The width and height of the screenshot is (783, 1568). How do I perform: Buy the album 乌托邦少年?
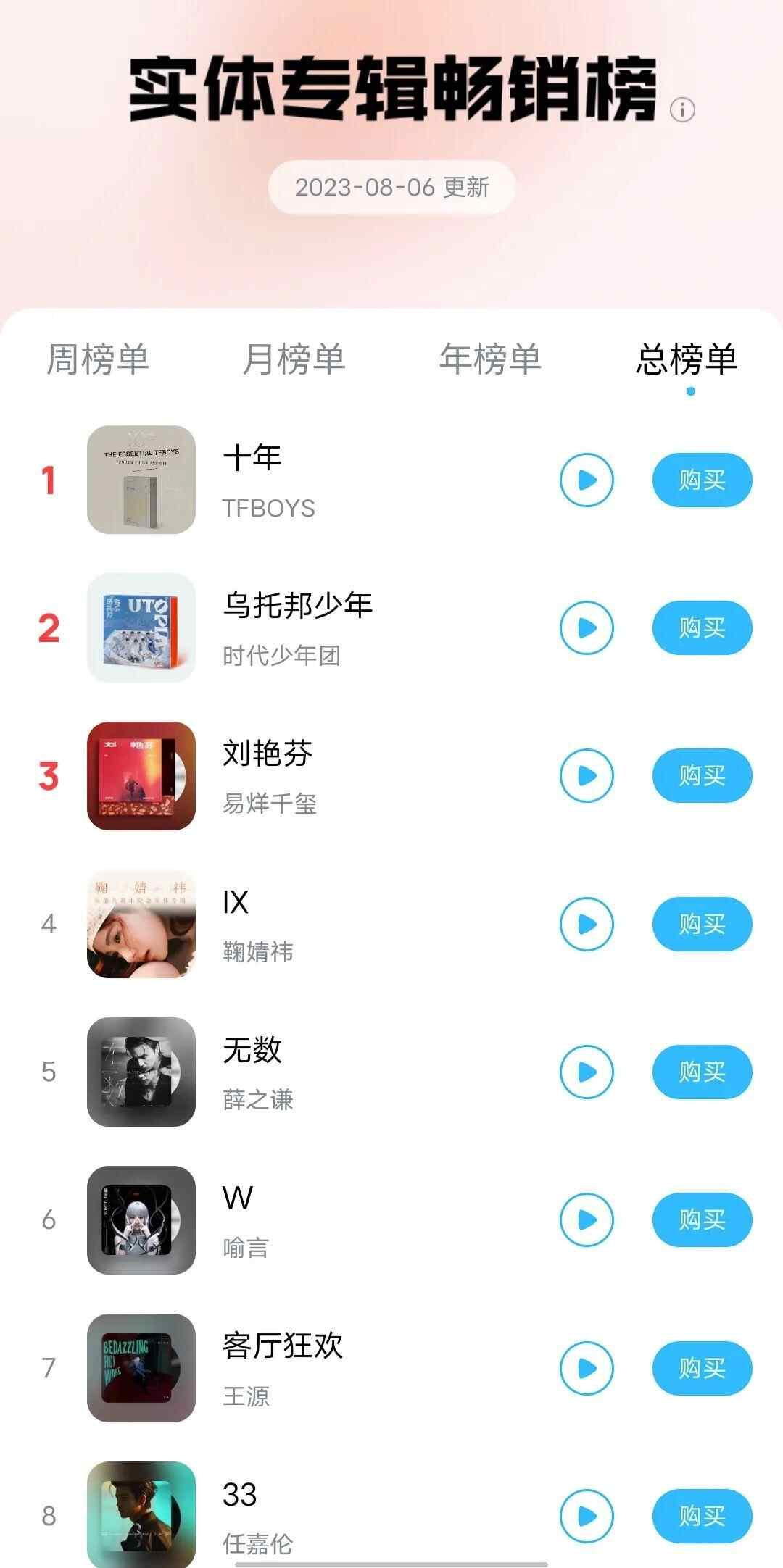(702, 627)
